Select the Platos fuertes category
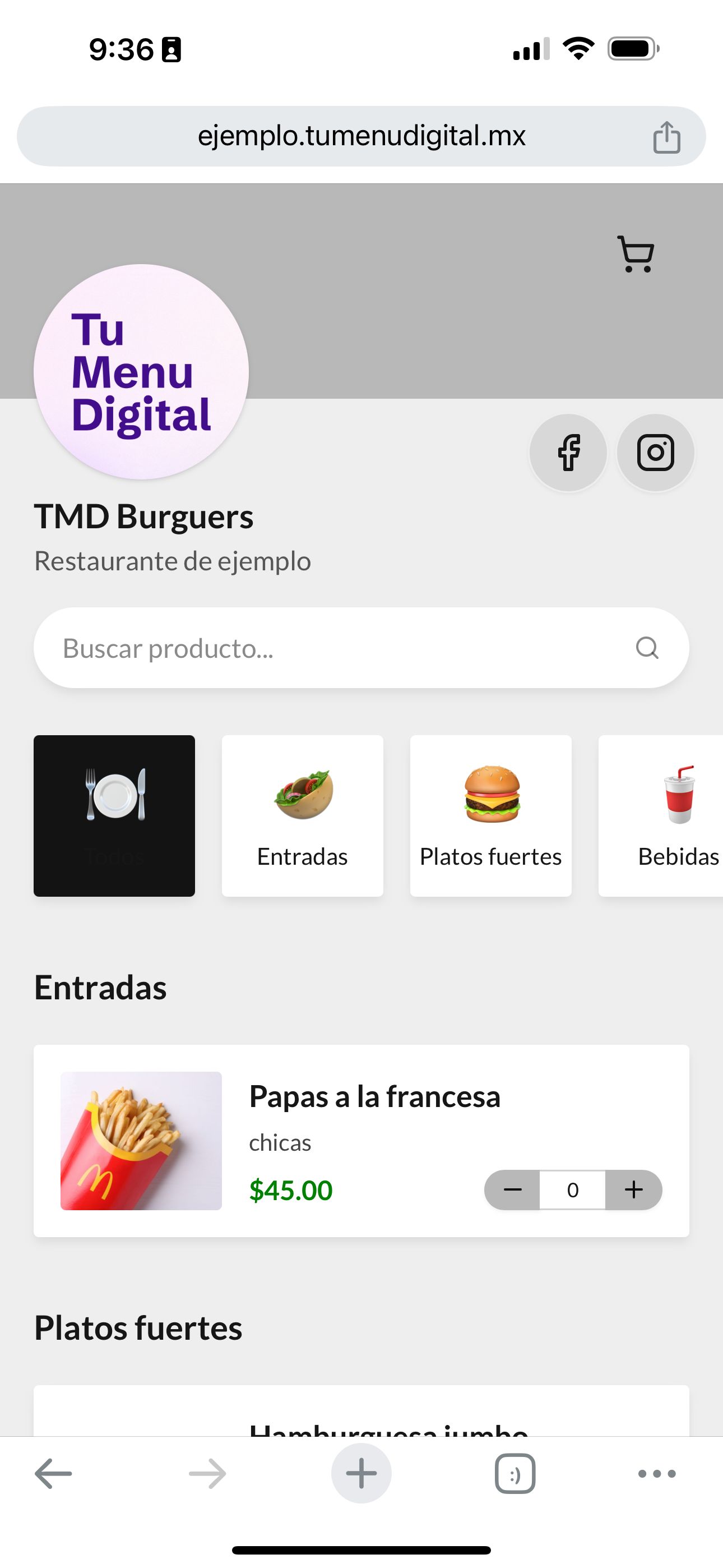 point(490,815)
